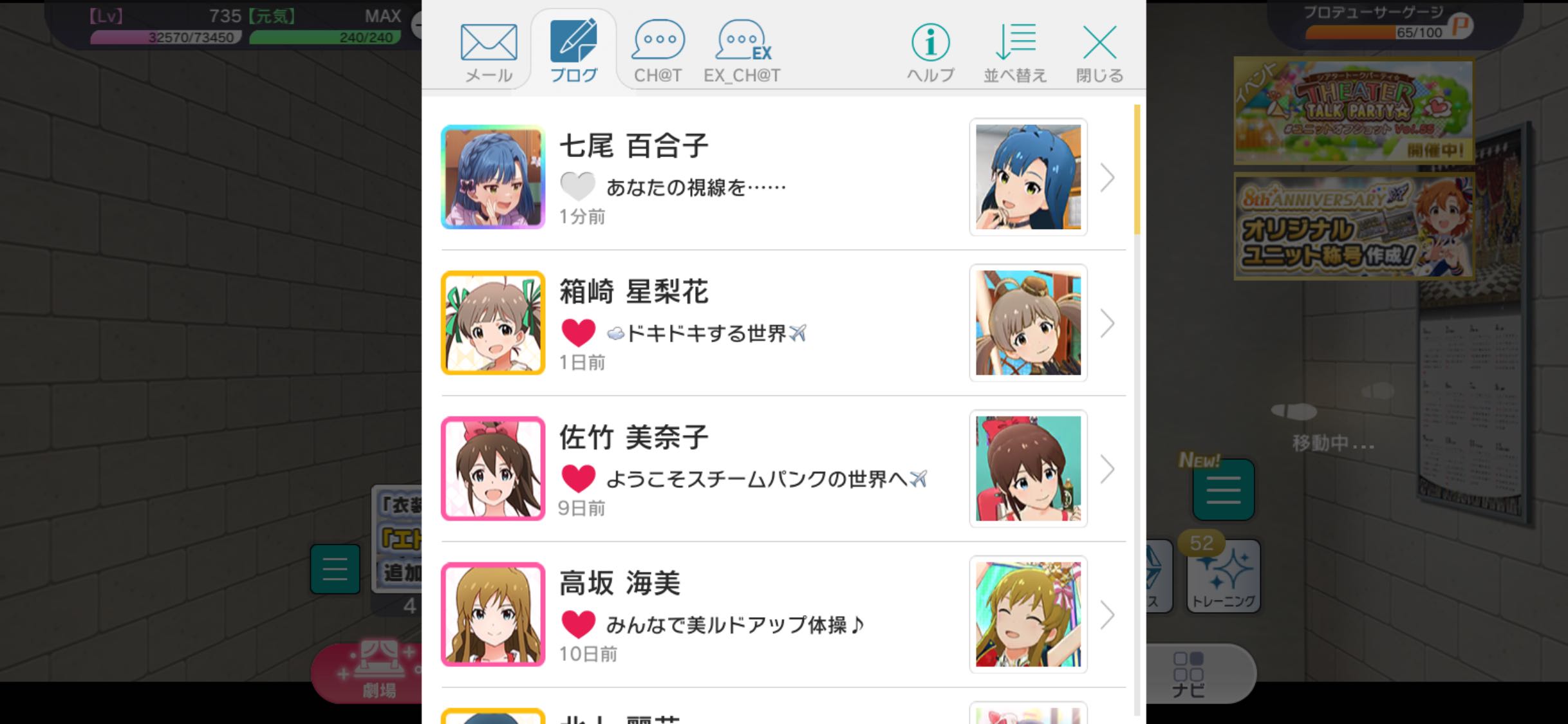Switch to the EX_CH@T tab
Image resolution: width=1568 pixels, height=724 pixels.
pos(742,53)
